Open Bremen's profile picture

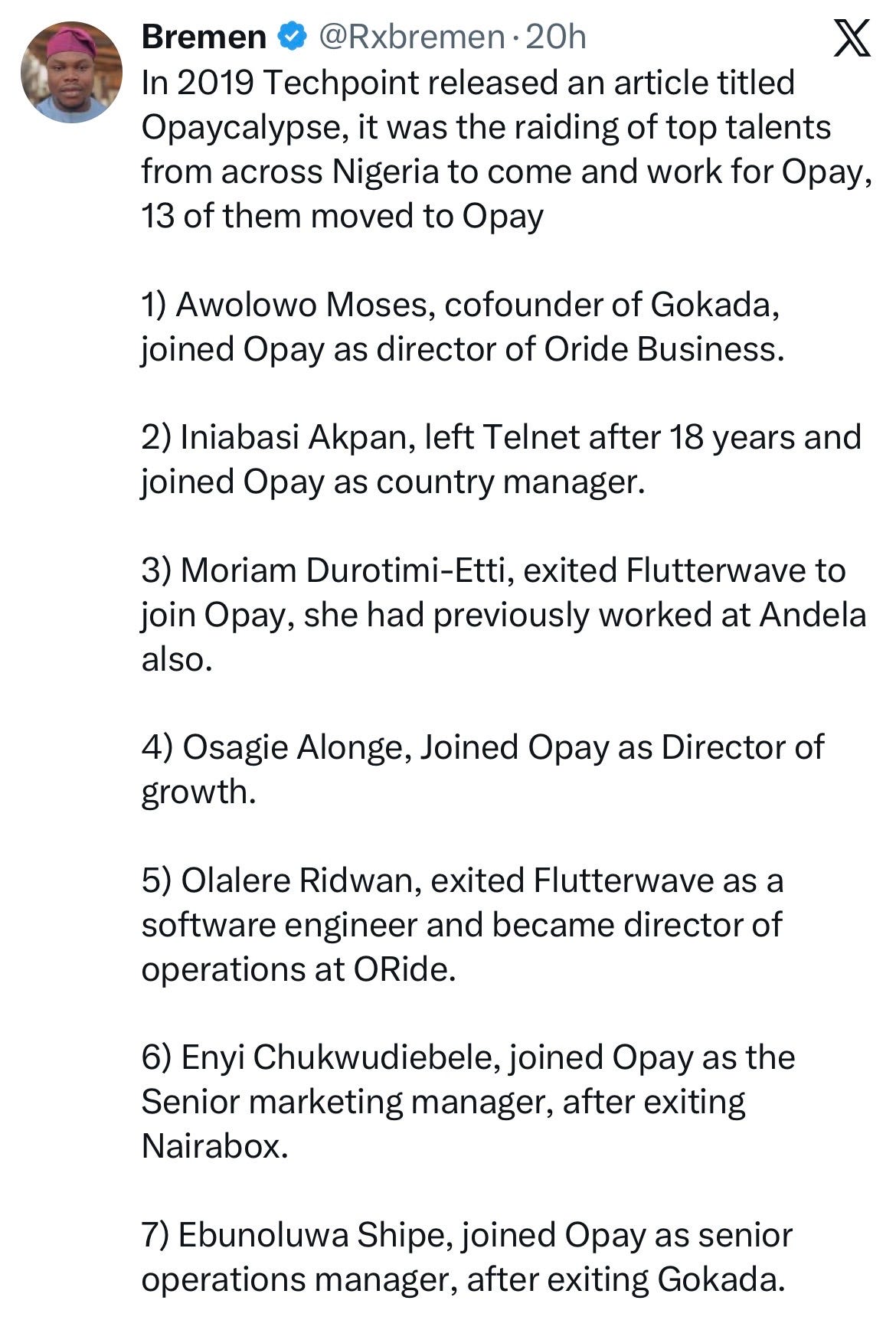click(72, 72)
